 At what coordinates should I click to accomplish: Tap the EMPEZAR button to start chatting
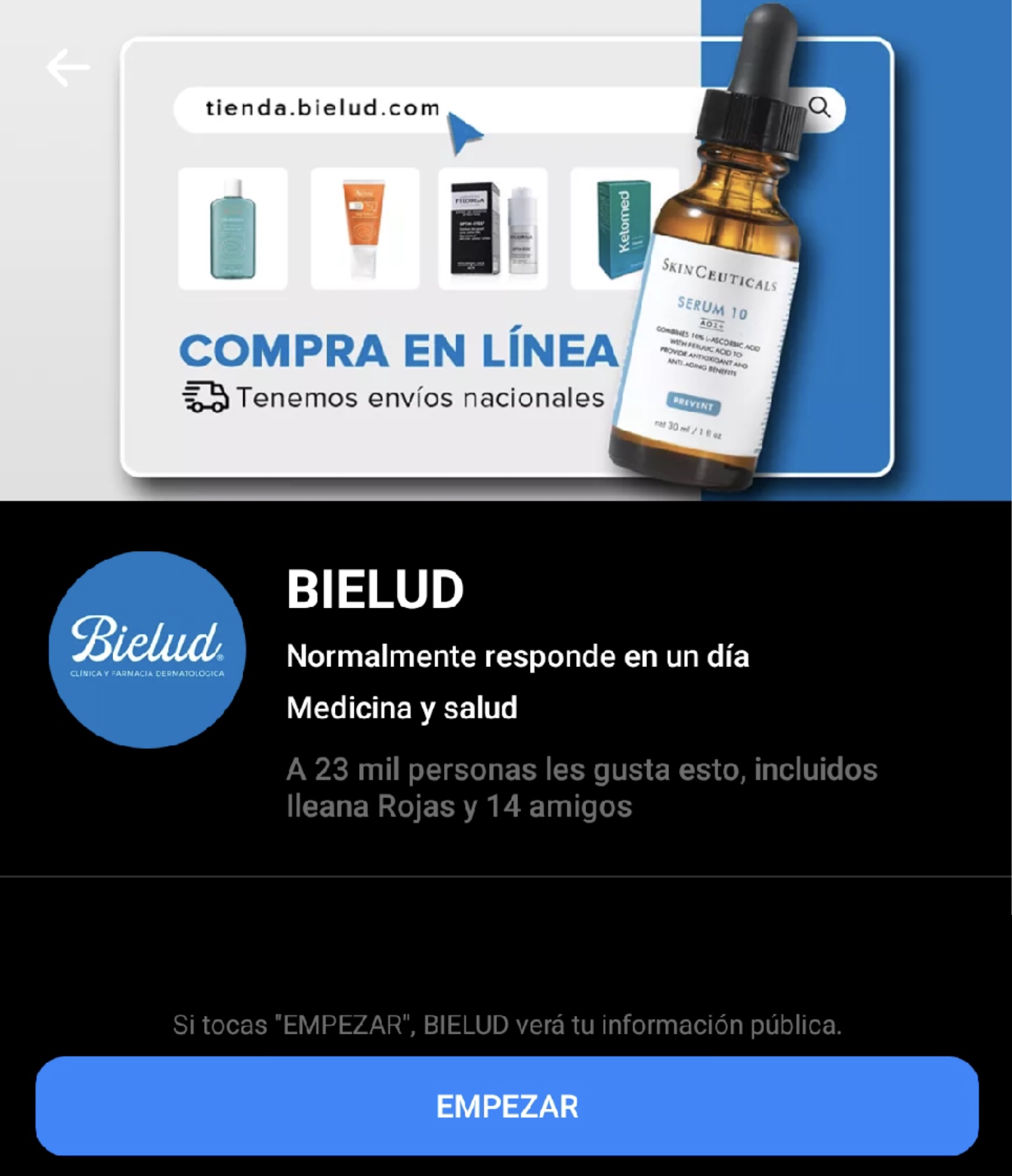[507, 1106]
